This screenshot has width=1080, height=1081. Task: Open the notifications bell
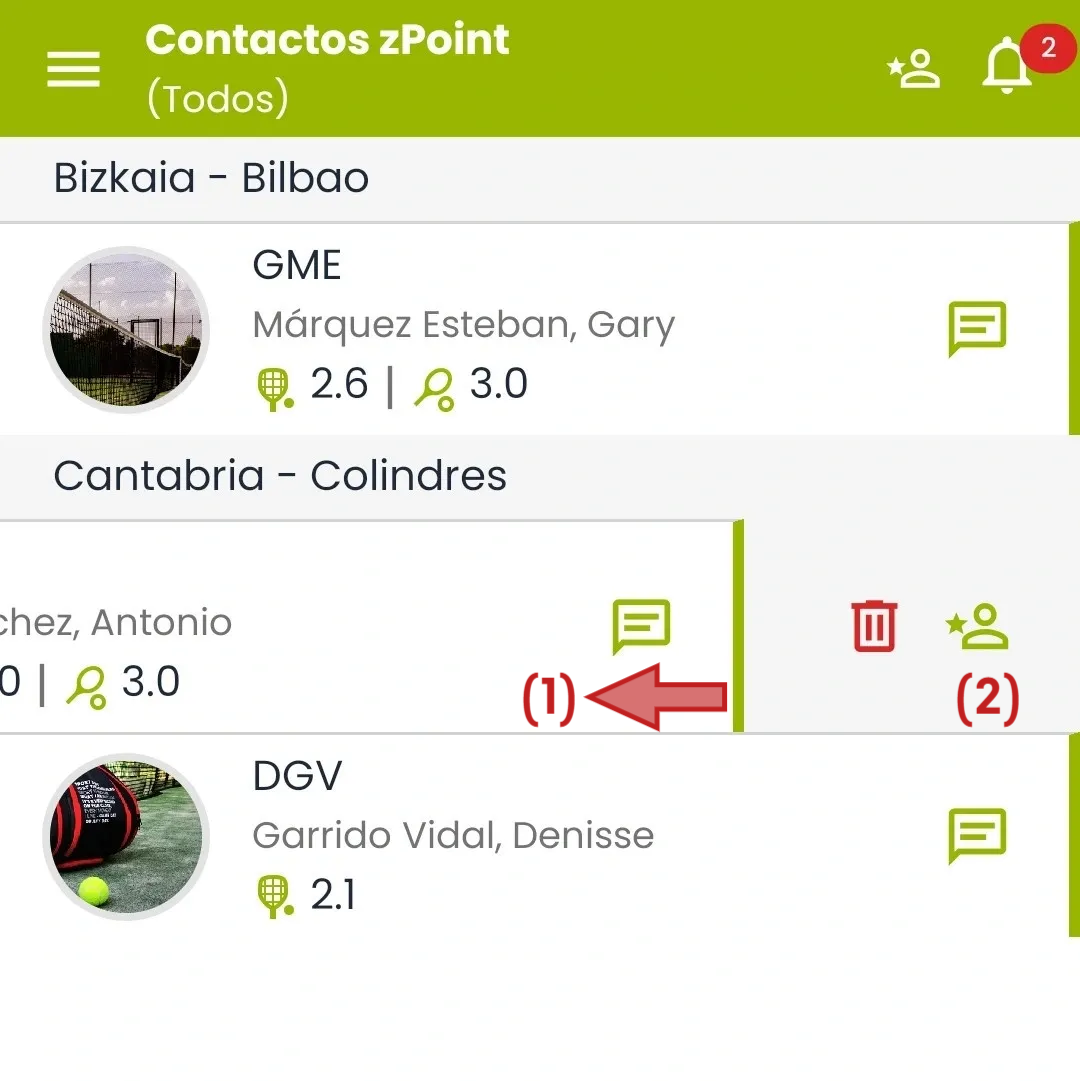pyautogui.click(x=1007, y=68)
